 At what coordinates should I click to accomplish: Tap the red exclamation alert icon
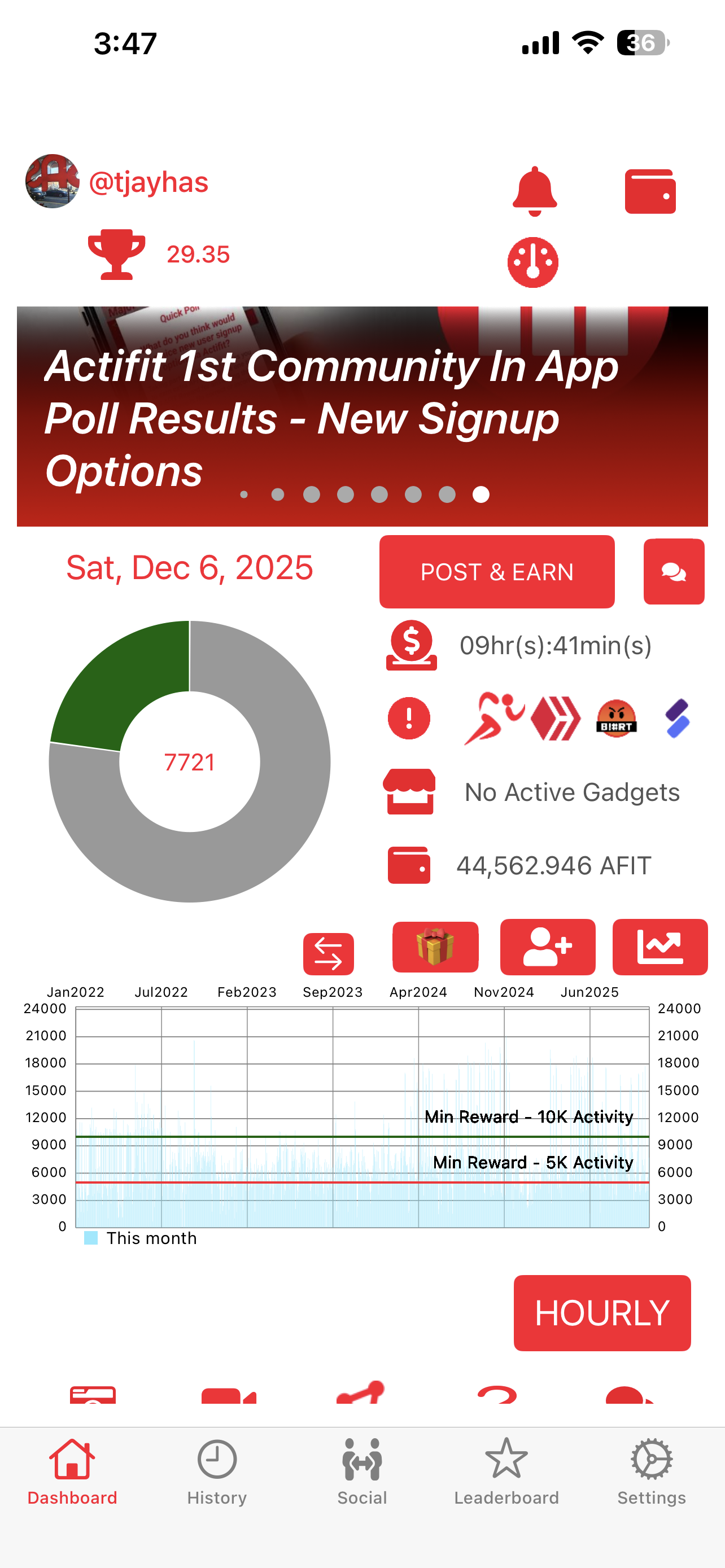tap(409, 719)
